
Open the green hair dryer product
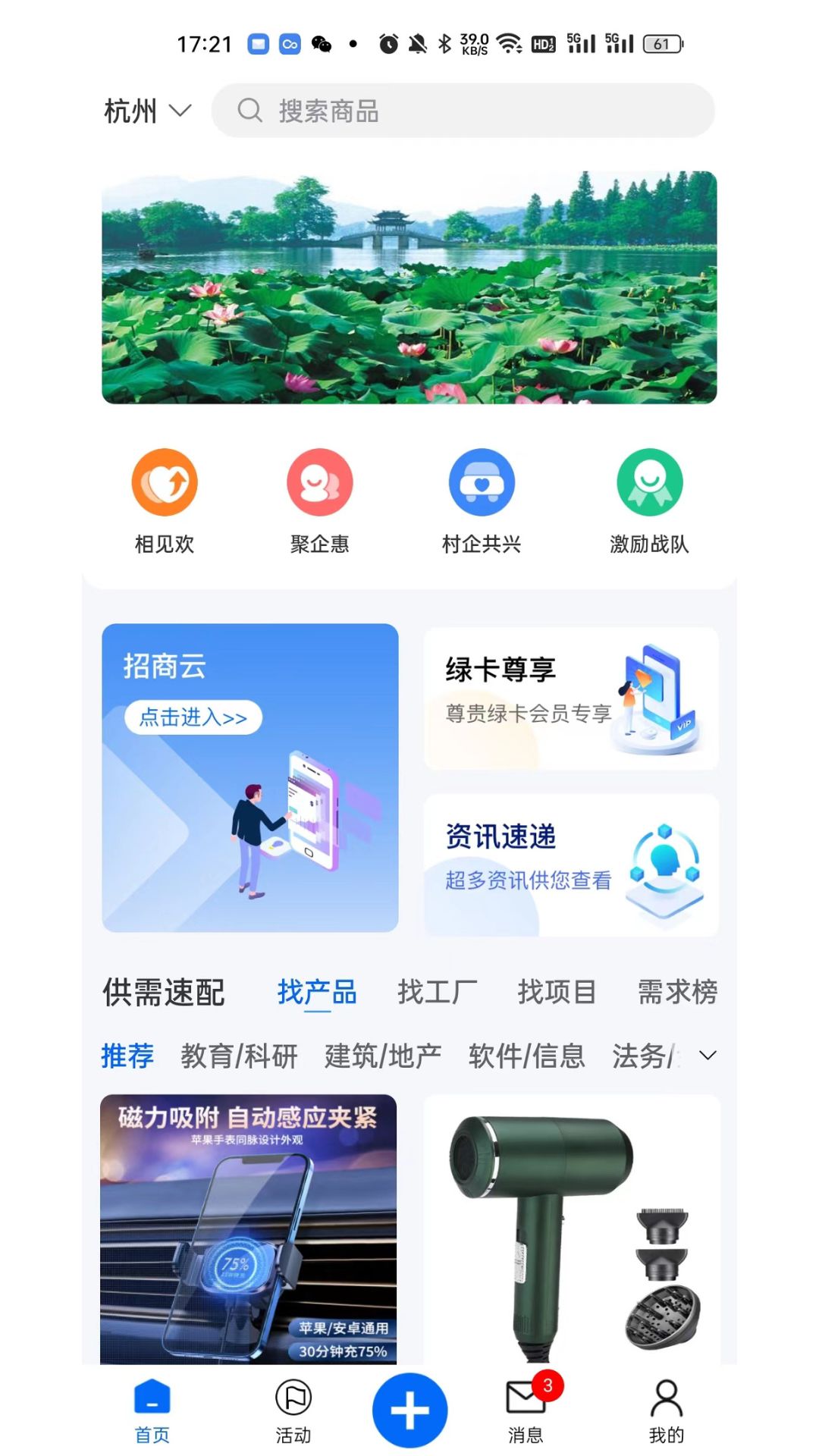tap(571, 1228)
